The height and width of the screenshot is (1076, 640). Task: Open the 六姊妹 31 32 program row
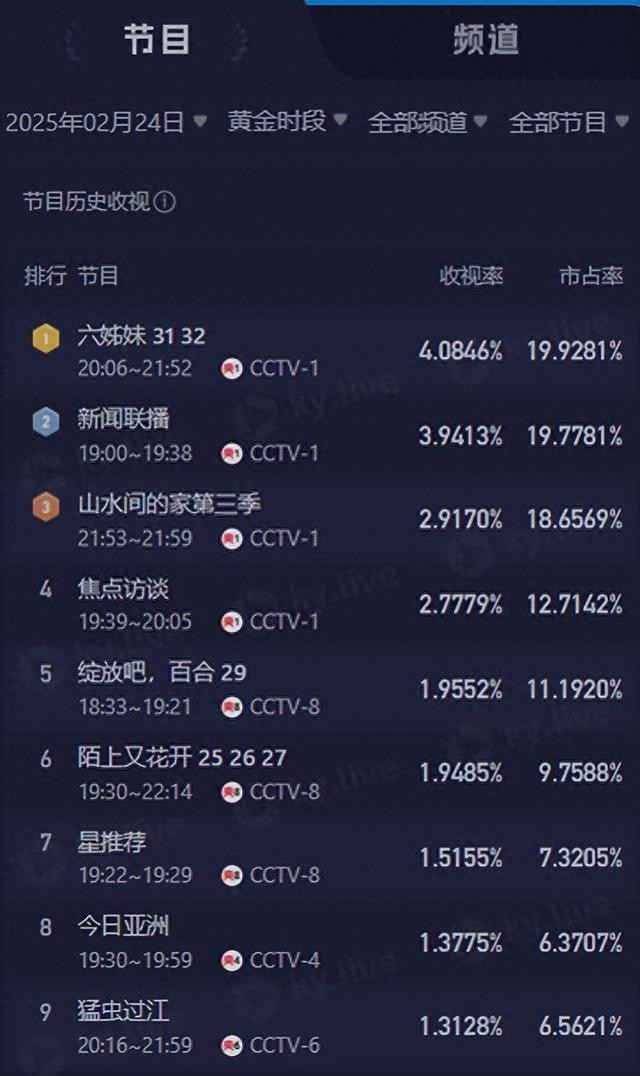320,351
